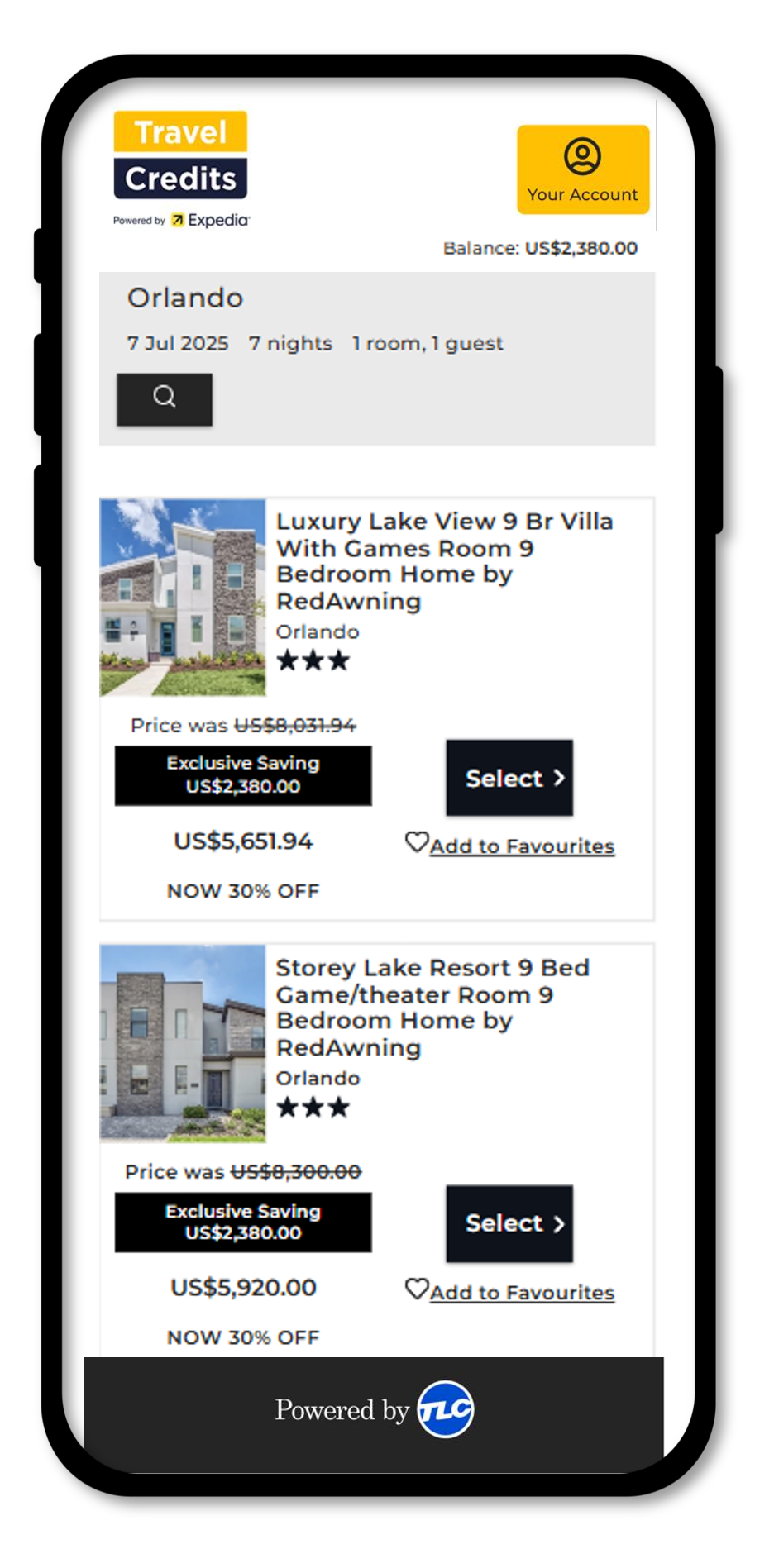Open the Storey Lake Resort 9 Bed home photo

click(x=183, y=1043)
